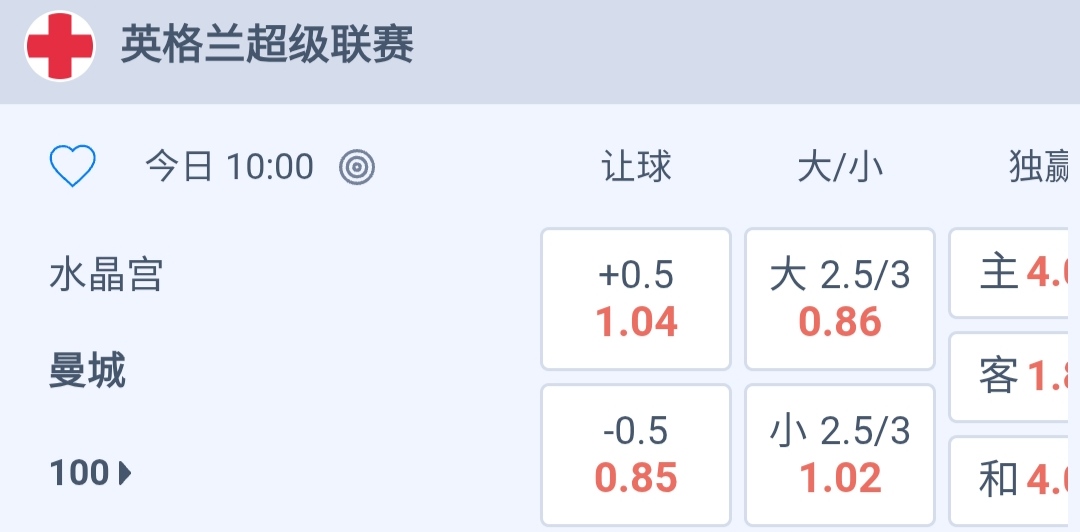Open live tracker target icon beside 10:00
This screenshot has height=532, width=1080.
point(357,167)
